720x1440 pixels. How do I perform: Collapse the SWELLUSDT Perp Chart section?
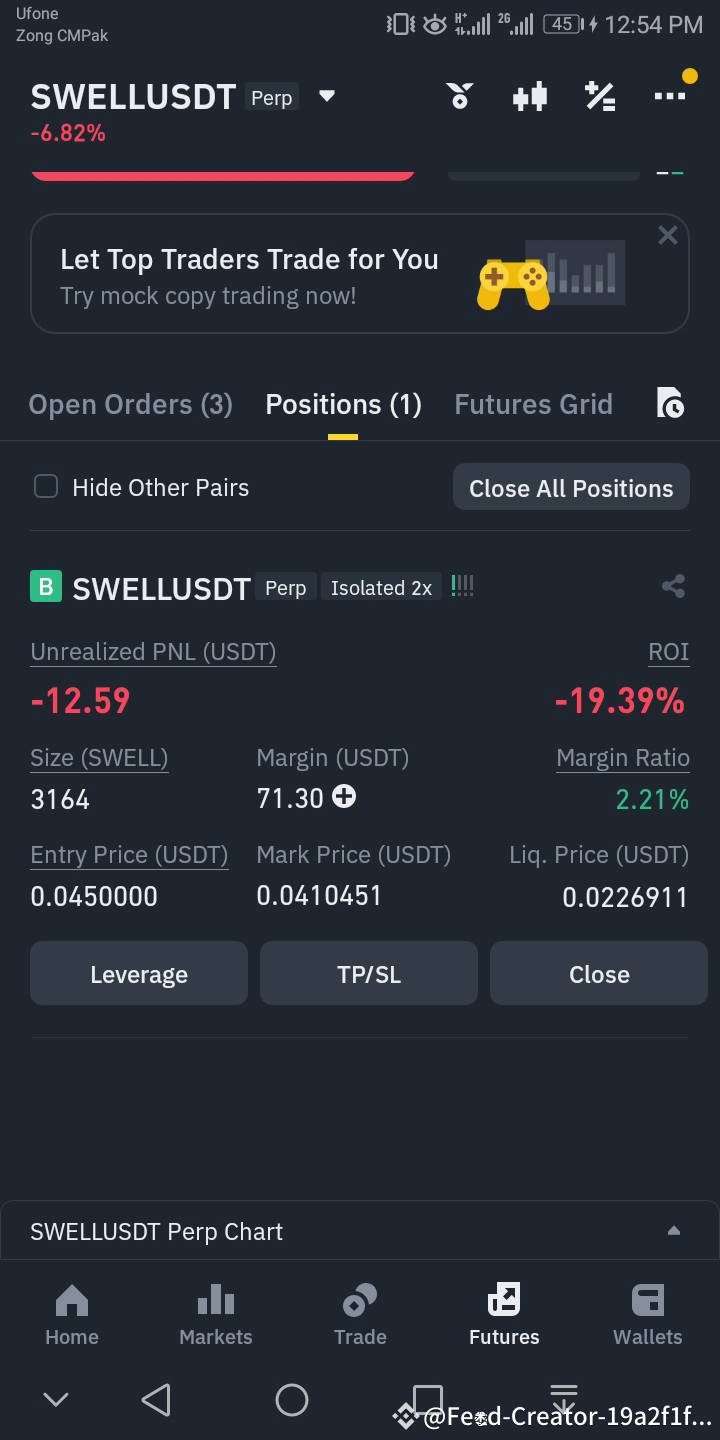pos(674,1231)
